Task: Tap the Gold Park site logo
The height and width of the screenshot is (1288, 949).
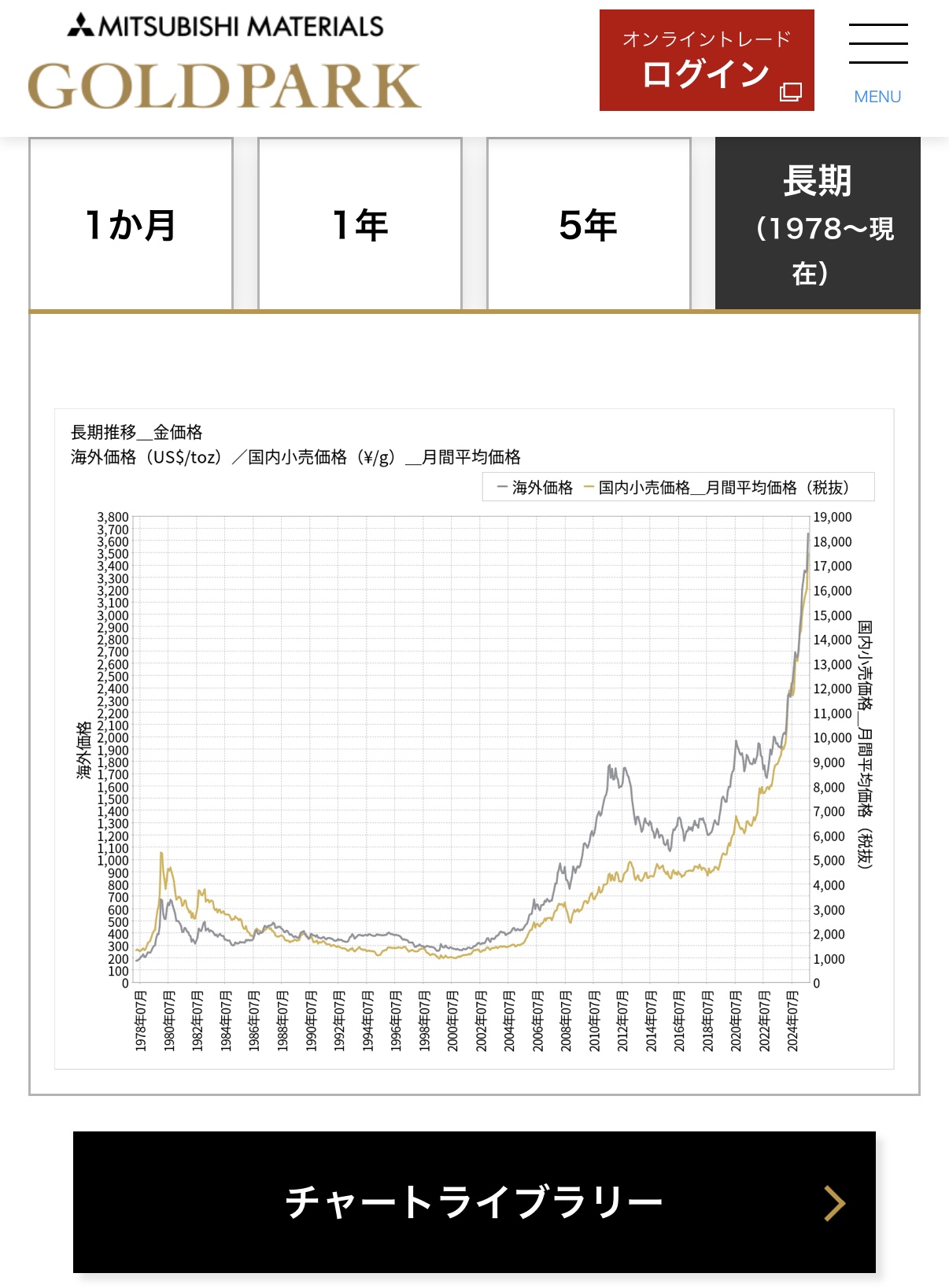Action: click(x=225, y=63)
